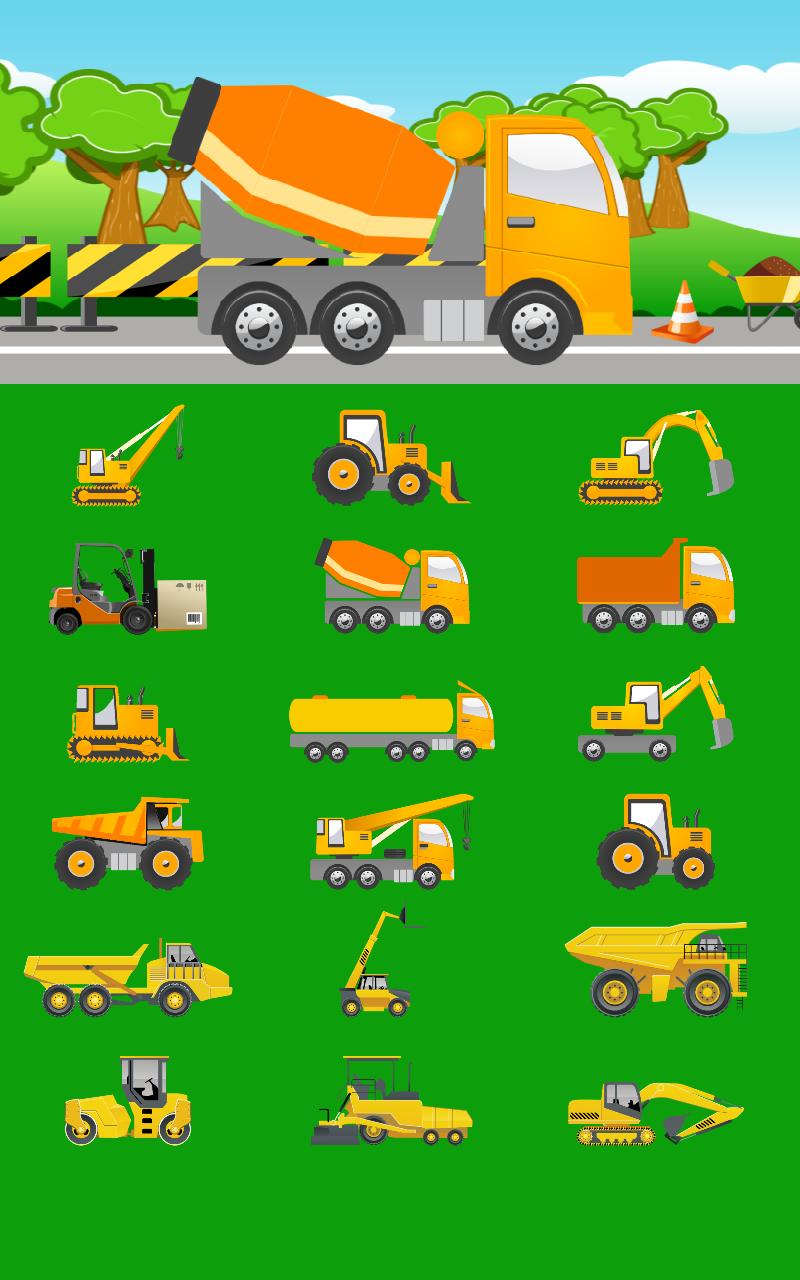This screenshot has width=800, height=1280.
Task: Pick the asphalt paver machine
Action: tap(390, 1103)
